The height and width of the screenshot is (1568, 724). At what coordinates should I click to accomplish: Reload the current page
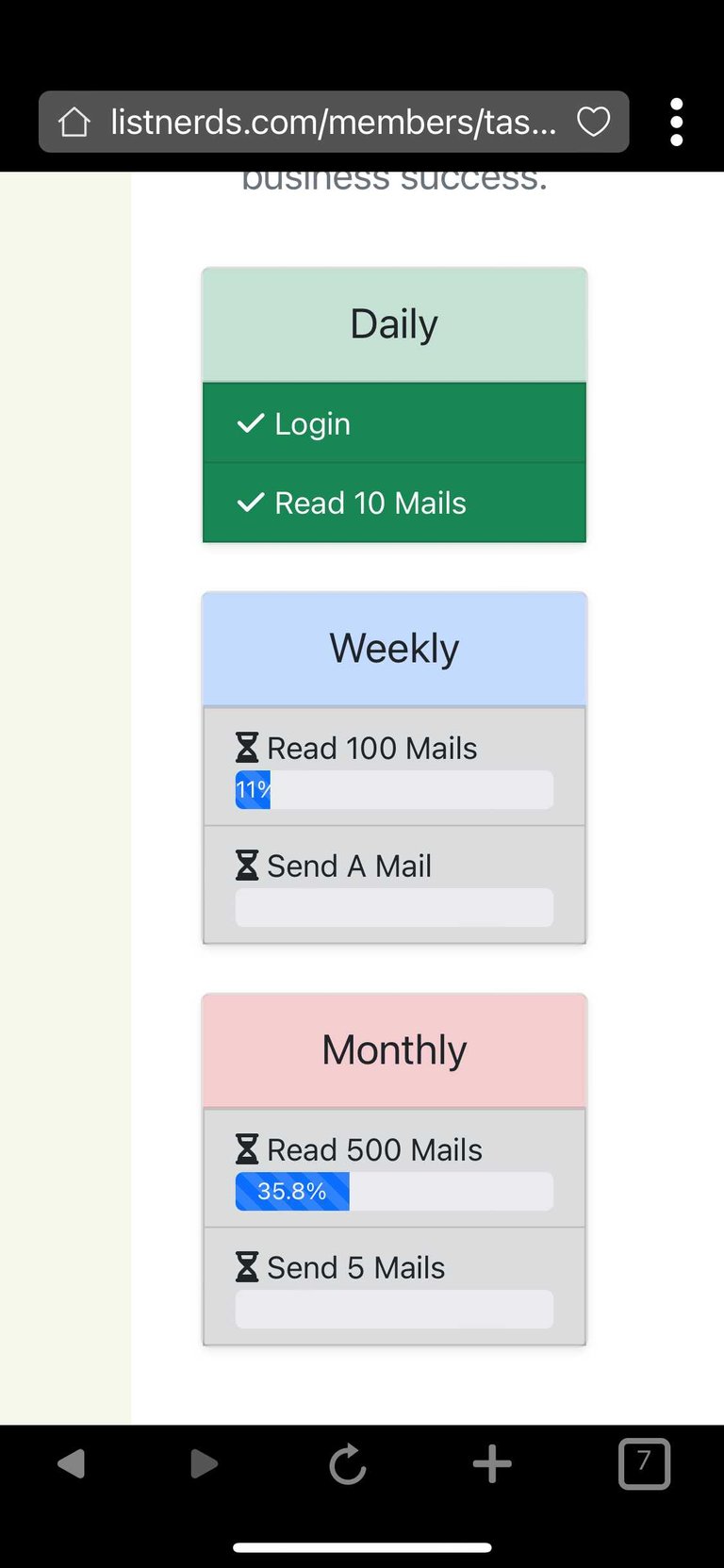(348, 1463)
